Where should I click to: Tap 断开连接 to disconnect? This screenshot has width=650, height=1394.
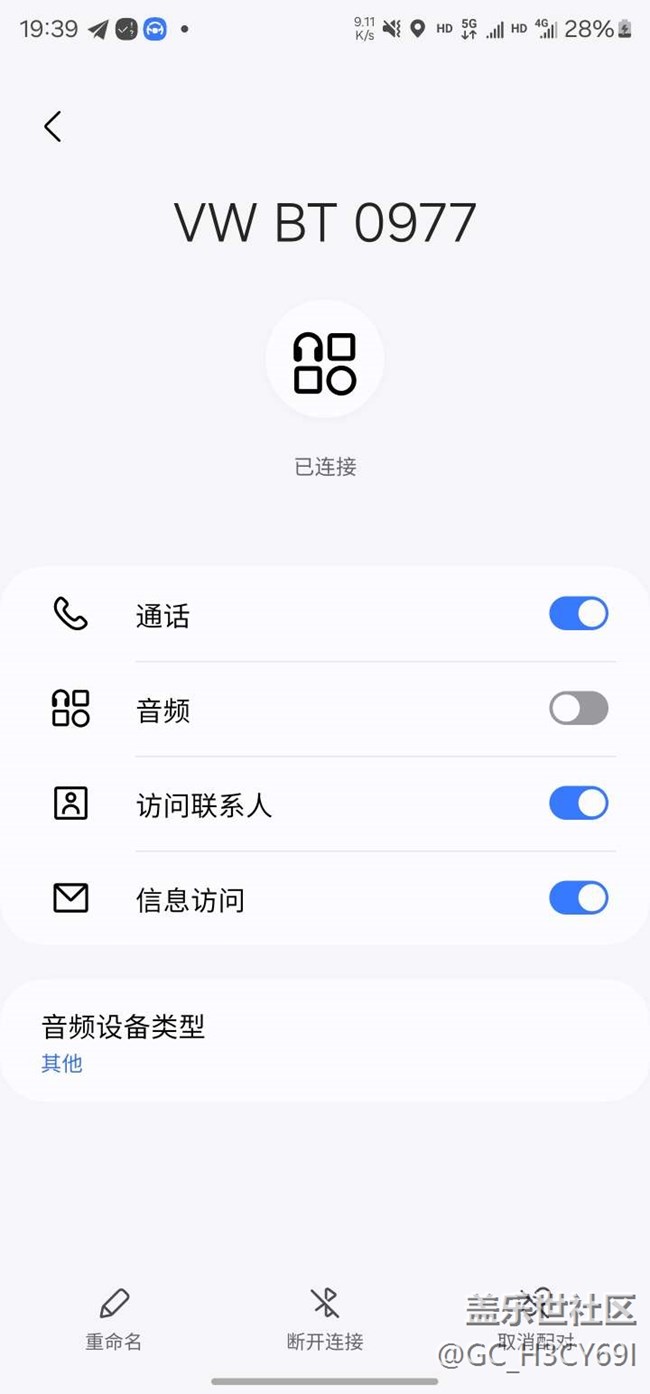pyautogui.click(x=325, y=1320)
